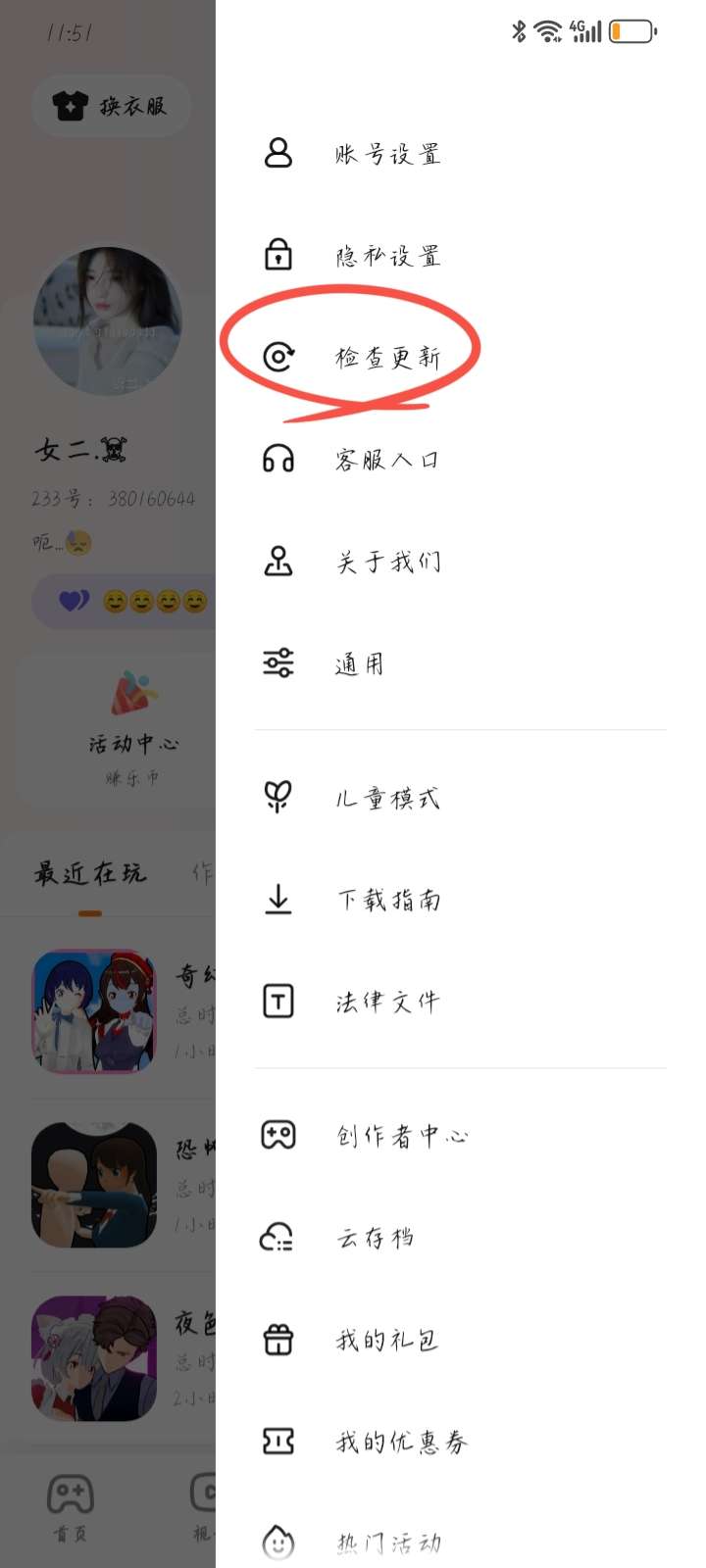The image size is (706, 1568).
Task: Open 儿童模式 kids mode
Action: pyautogui.click(x=386, y=798)
